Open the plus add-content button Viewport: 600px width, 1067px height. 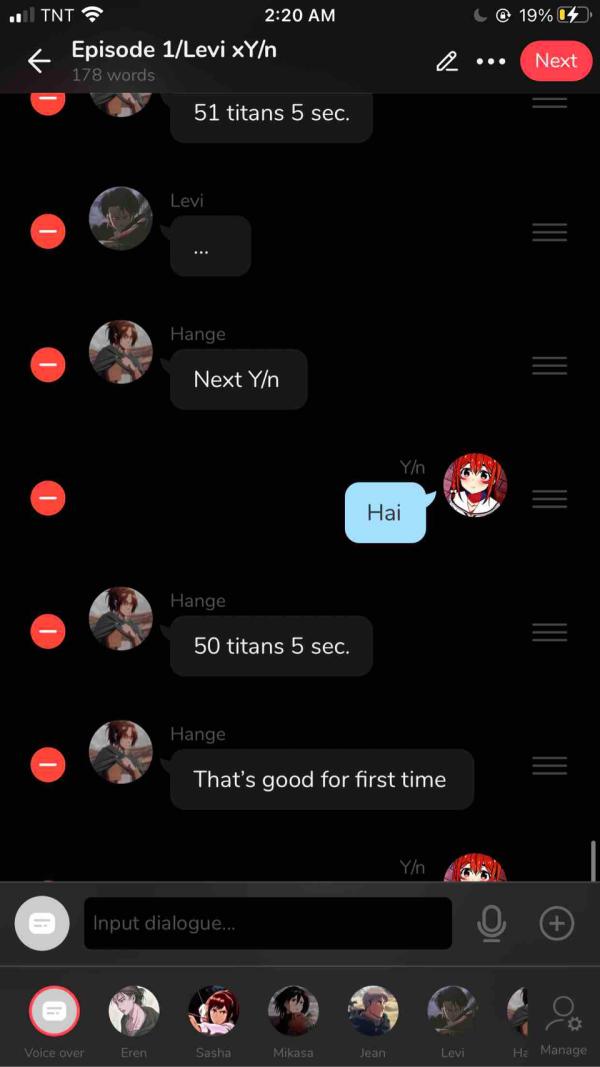click(x=557, y=923)
